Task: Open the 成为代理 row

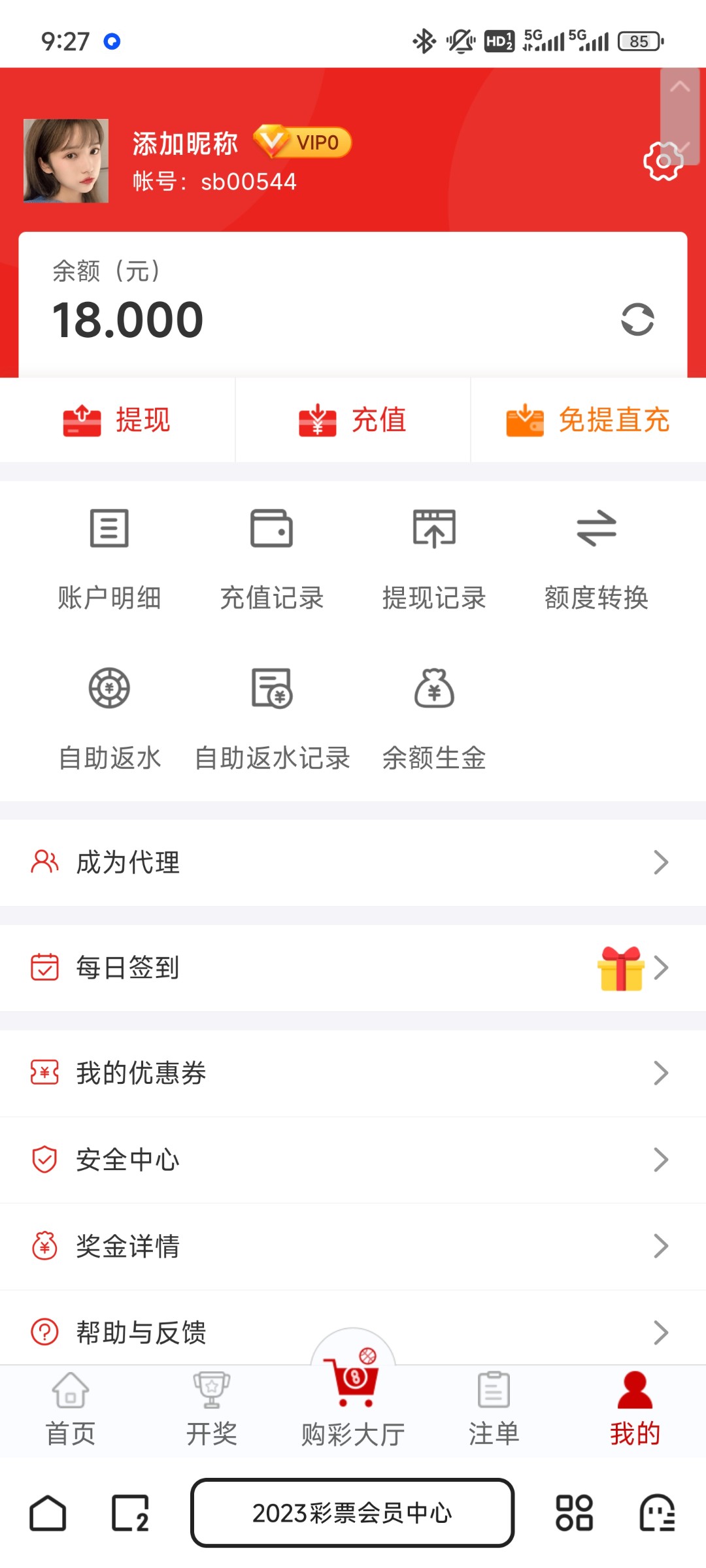Action: (353, 862)
